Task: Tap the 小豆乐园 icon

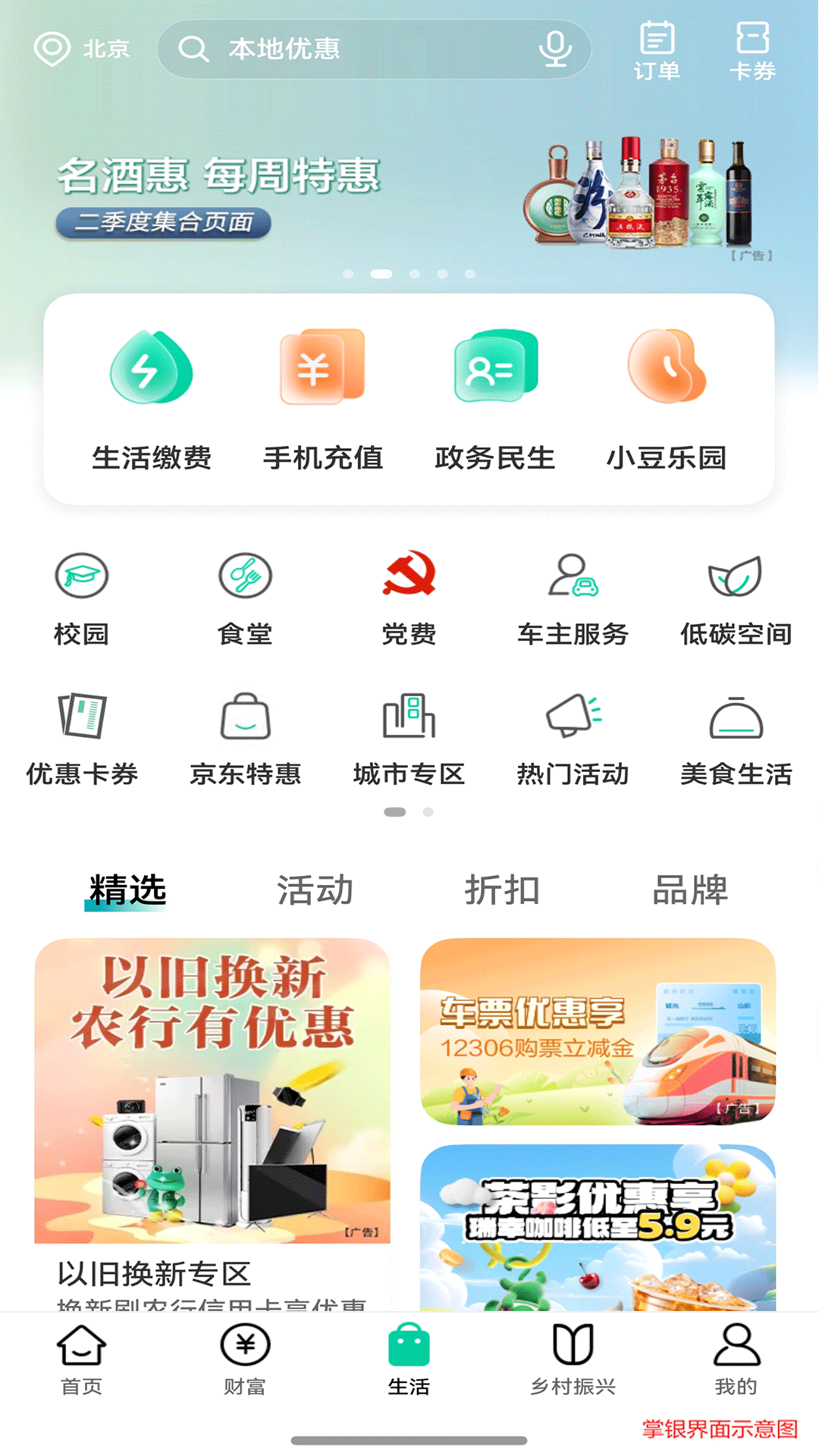Action: (667, 394)
